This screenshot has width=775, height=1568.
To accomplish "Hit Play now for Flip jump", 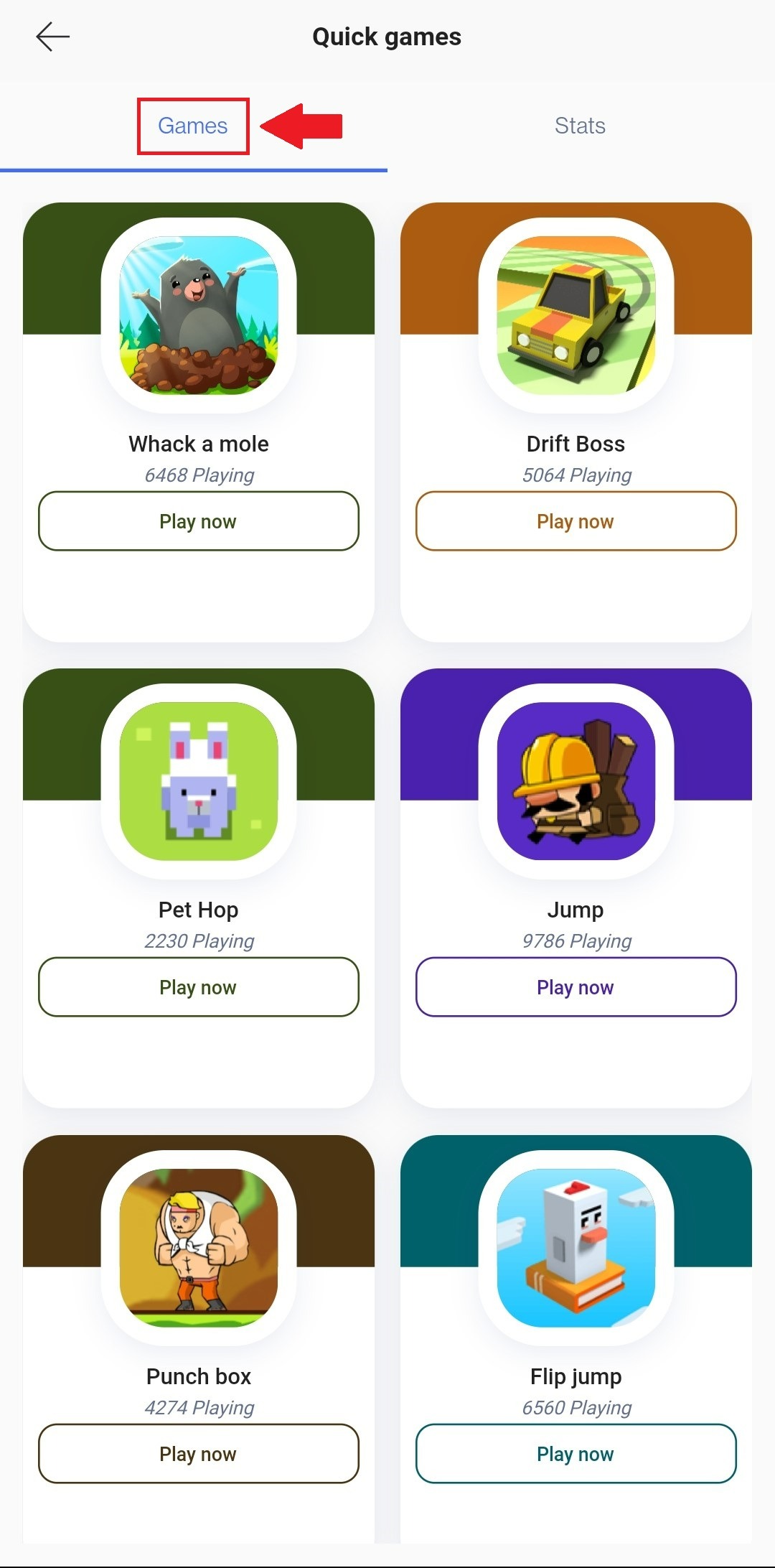I will point(576,1454).
